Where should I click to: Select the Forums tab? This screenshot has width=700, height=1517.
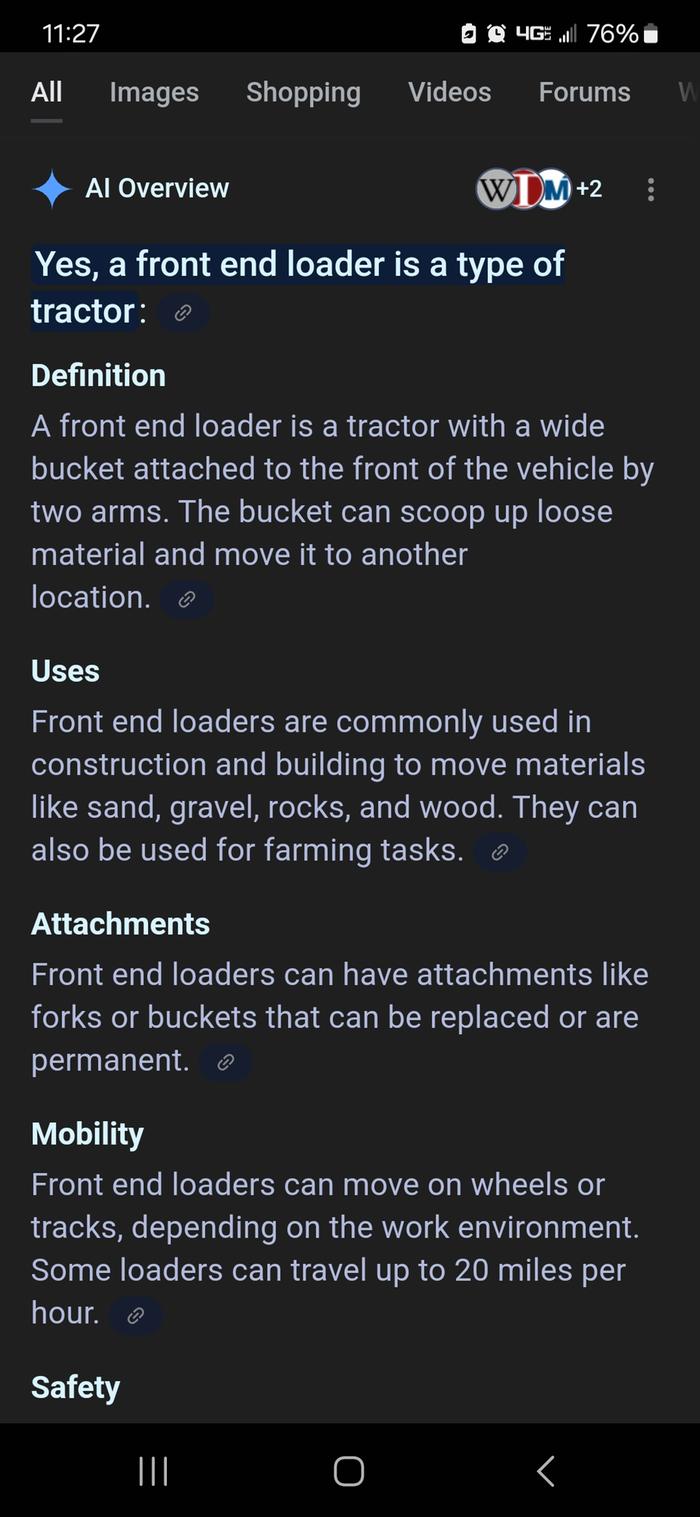click(x=584, y=92)
